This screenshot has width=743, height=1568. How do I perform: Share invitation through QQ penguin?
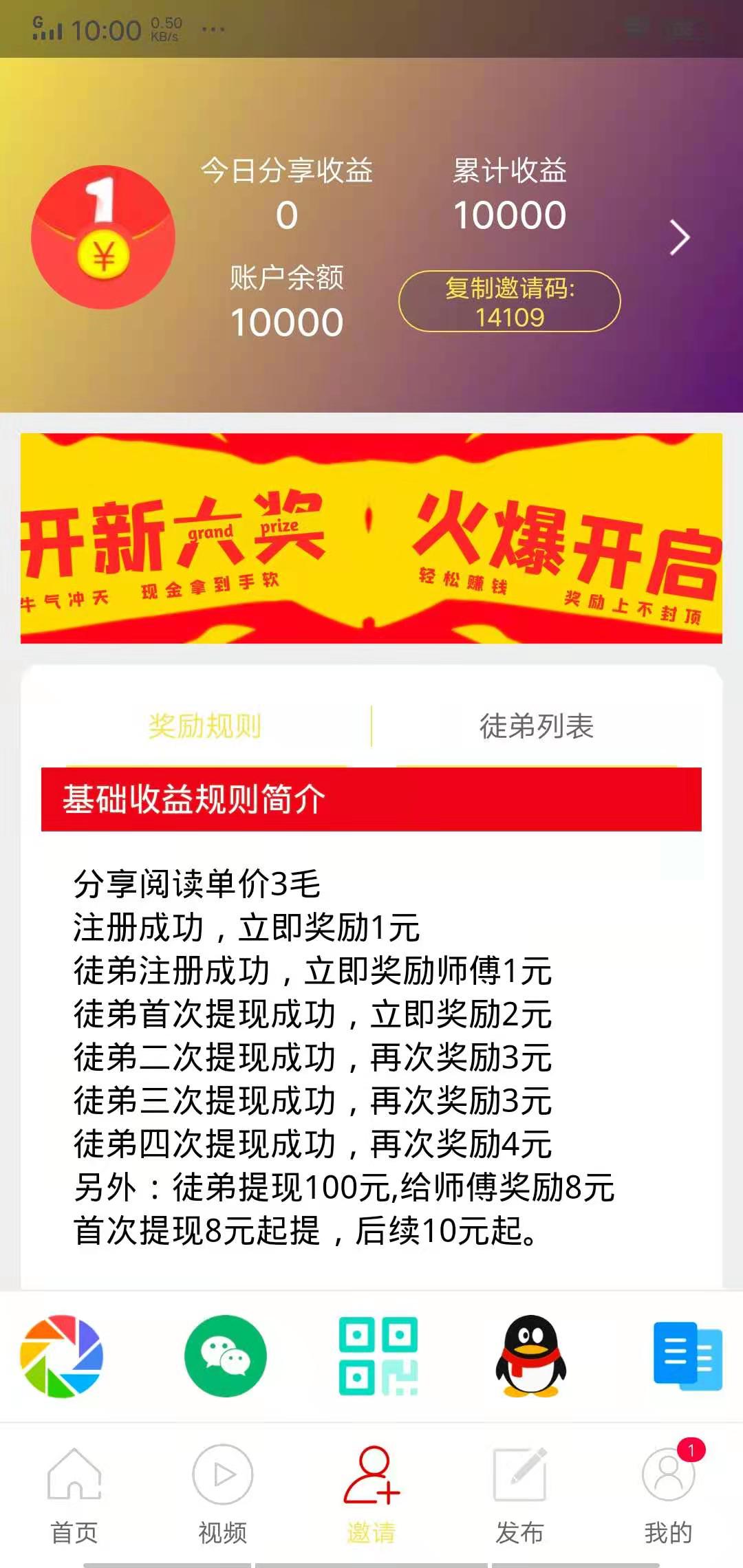530,1356
